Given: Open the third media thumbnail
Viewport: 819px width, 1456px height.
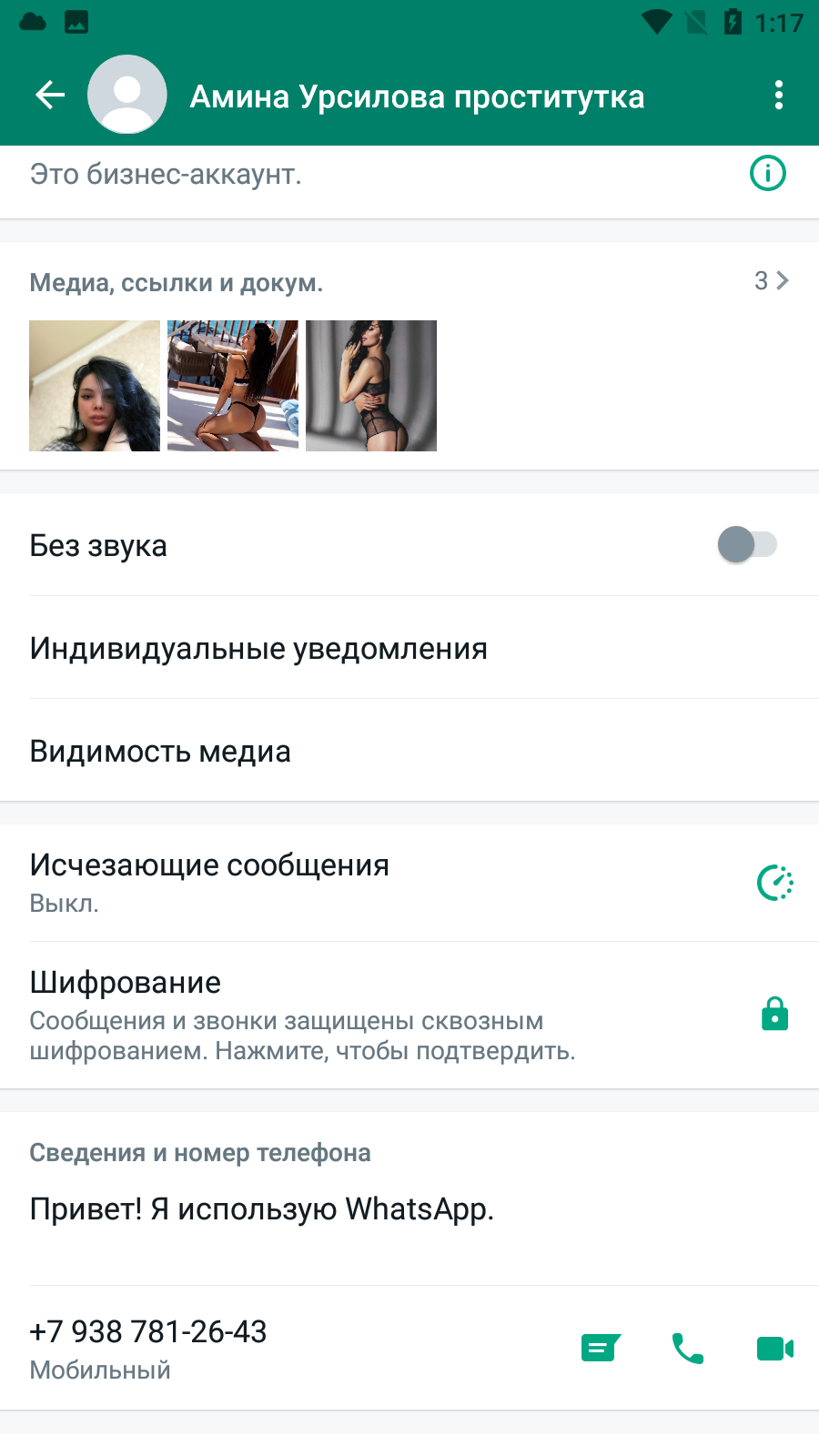Looking at the screenshot, I should pyautogui.click(x=371, y=386).
